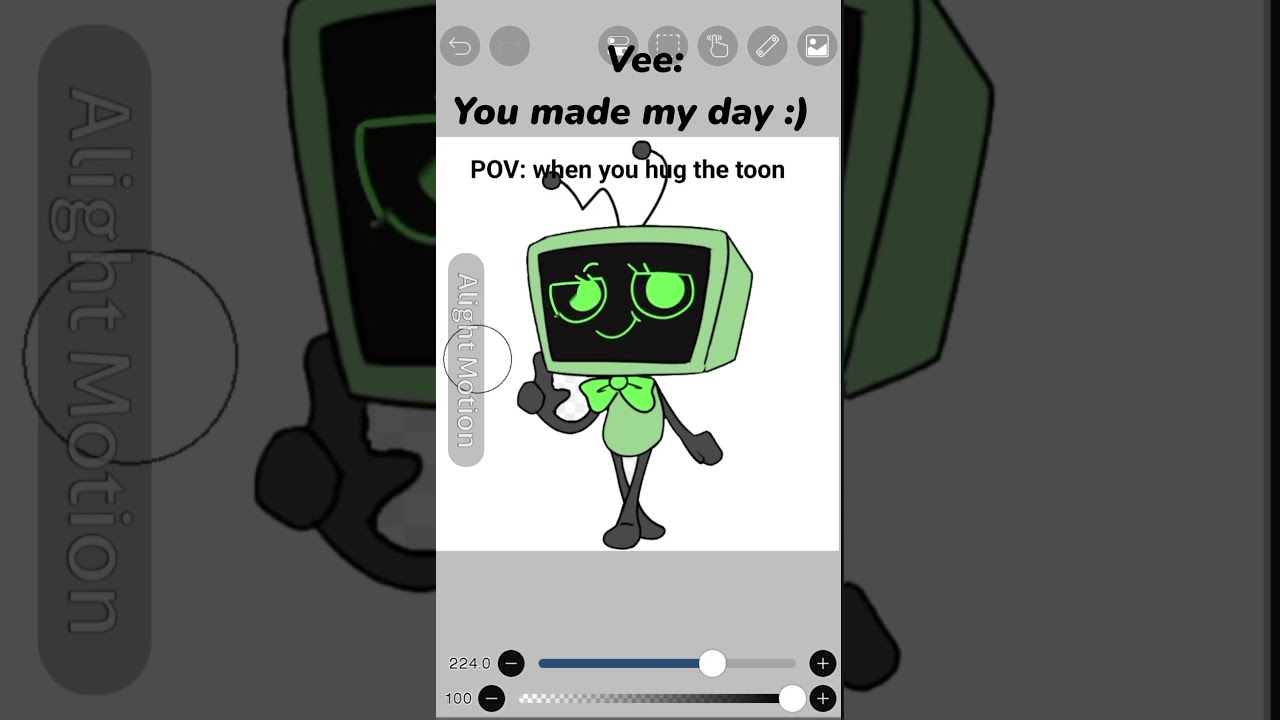Image resolution: width=1280 pixels, height=720 pixels.
Task: Open the material image picker
Action: click(817, 46)
